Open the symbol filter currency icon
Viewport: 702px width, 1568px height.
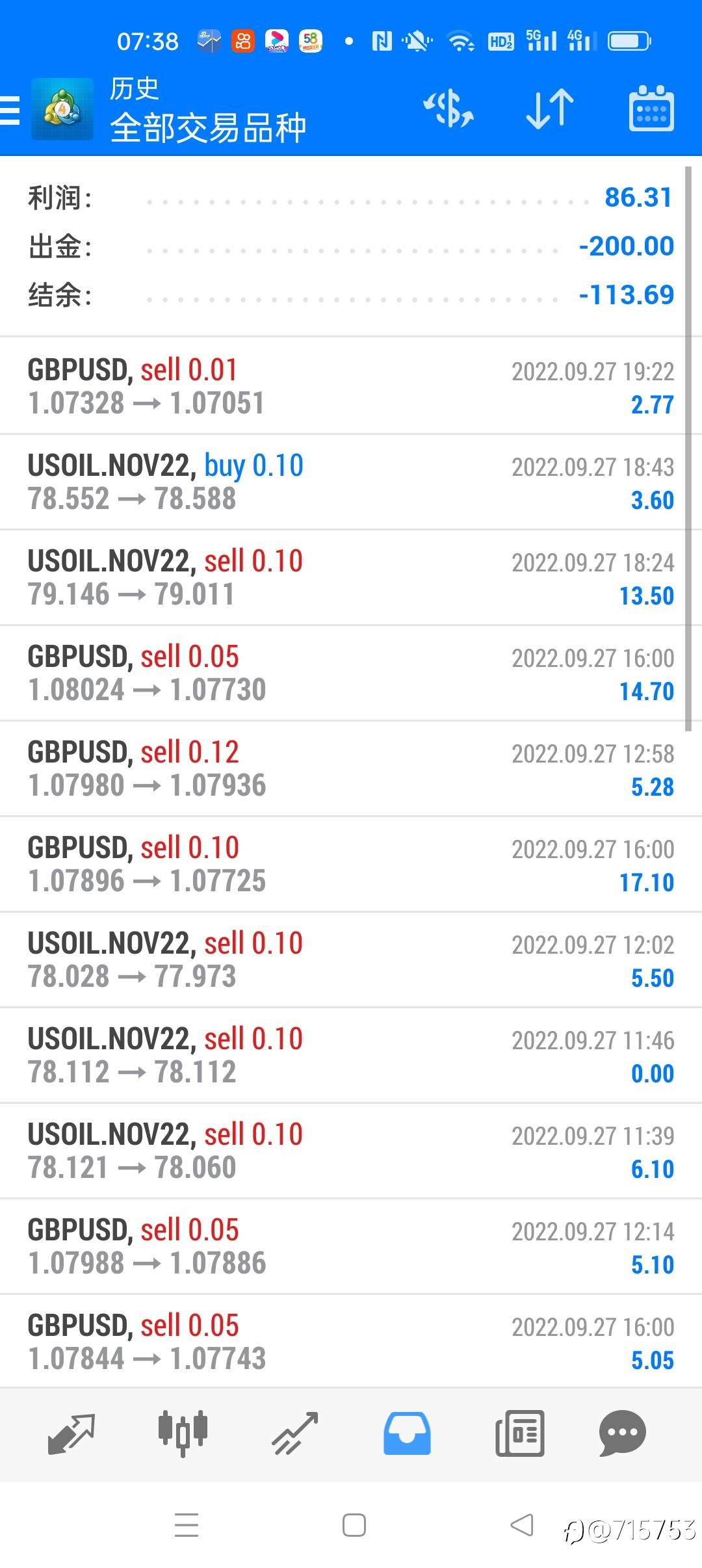pos(448,109)
